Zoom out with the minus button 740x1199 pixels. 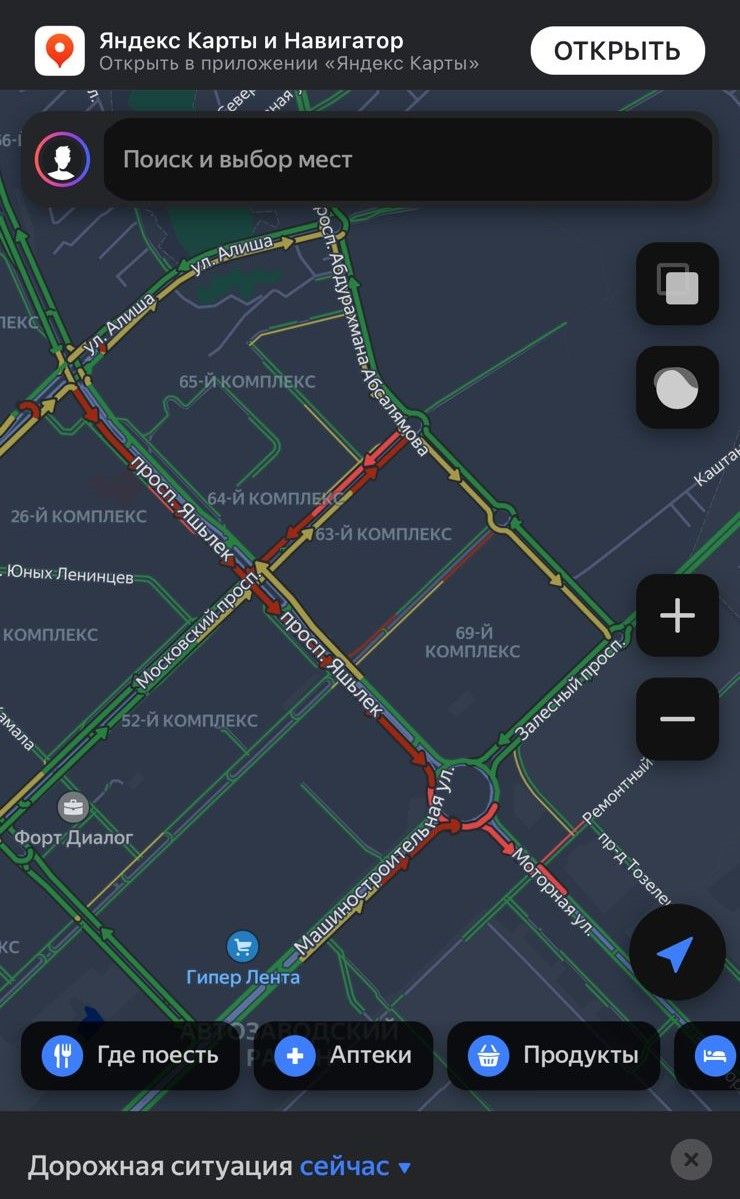tap(677, 719)
